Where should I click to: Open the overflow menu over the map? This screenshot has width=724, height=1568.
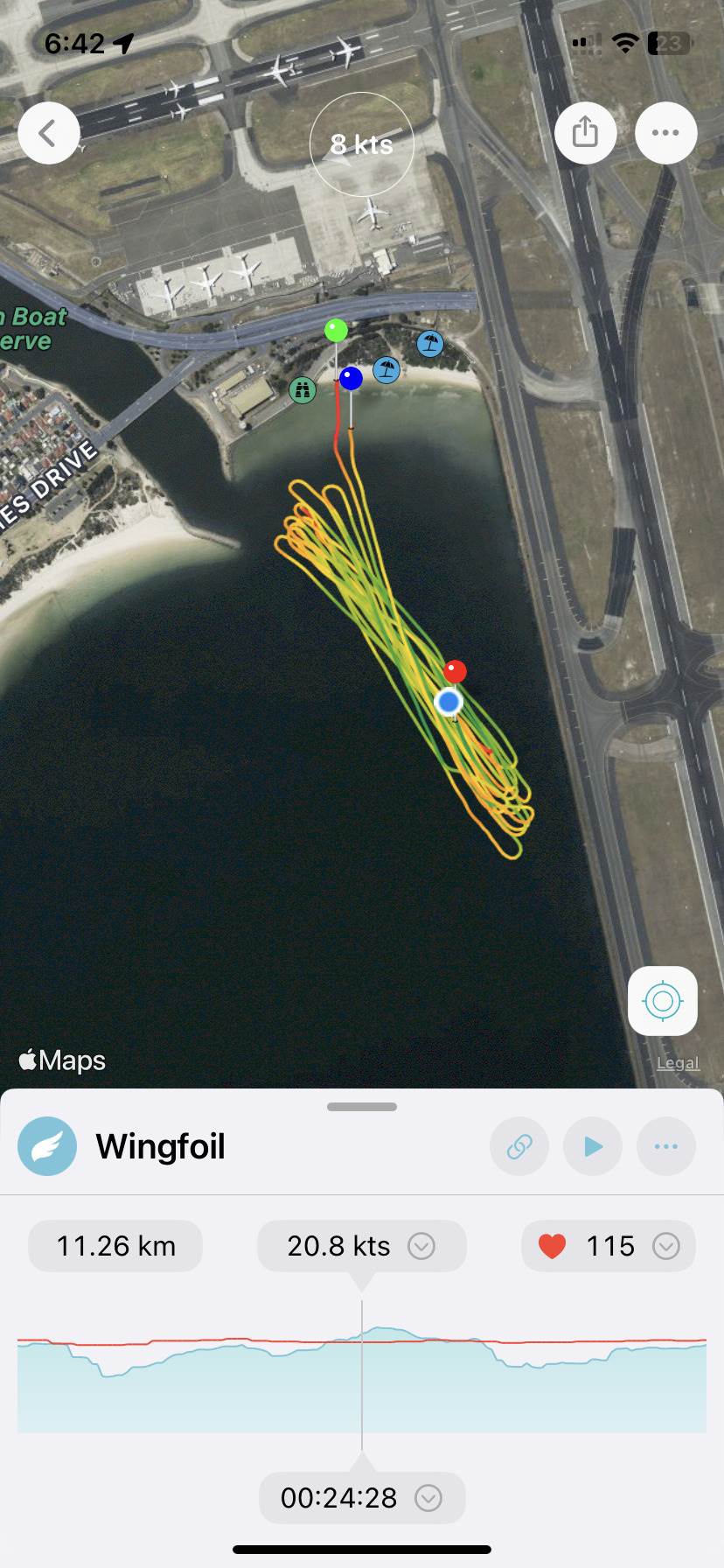click(665, 133)
